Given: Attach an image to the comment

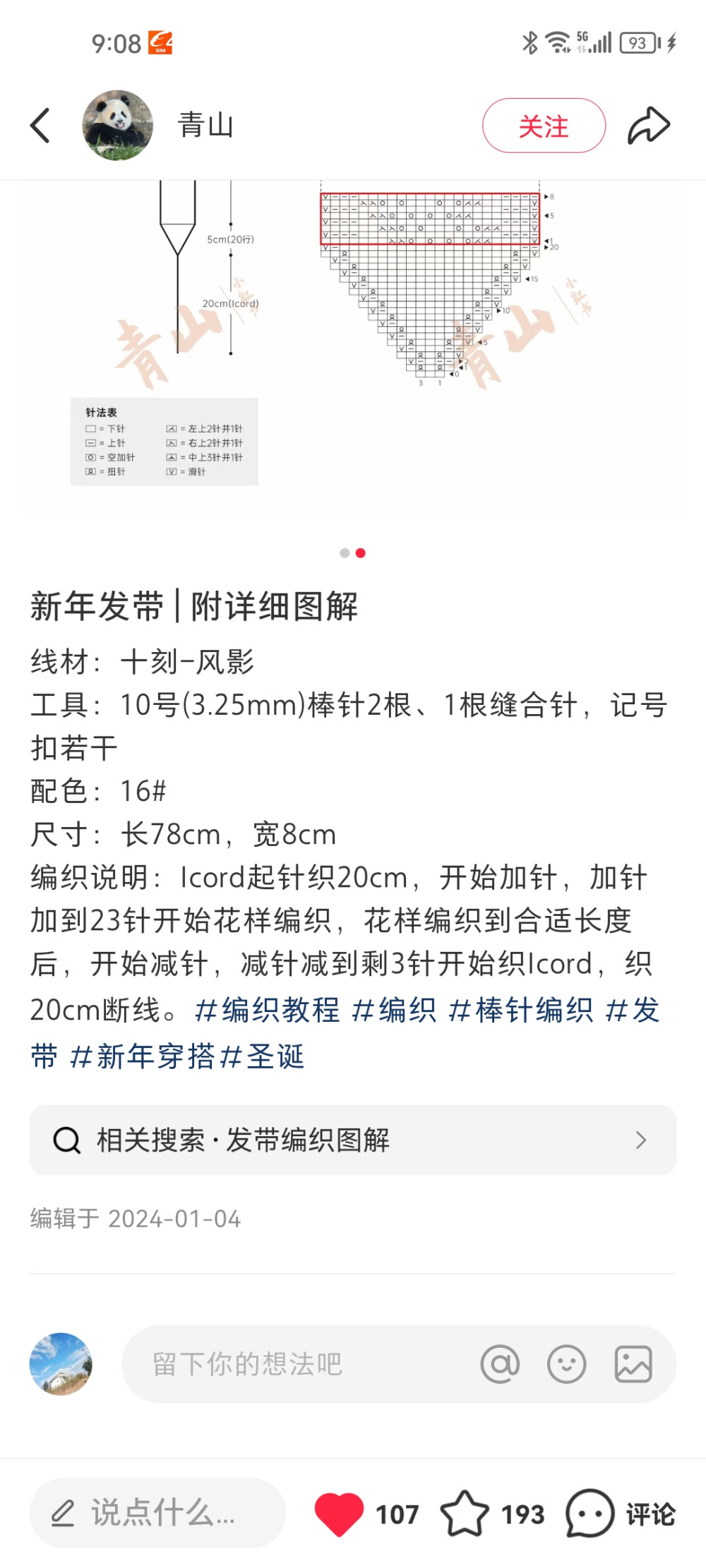Looking at the screenshot, I should 633,1363.
